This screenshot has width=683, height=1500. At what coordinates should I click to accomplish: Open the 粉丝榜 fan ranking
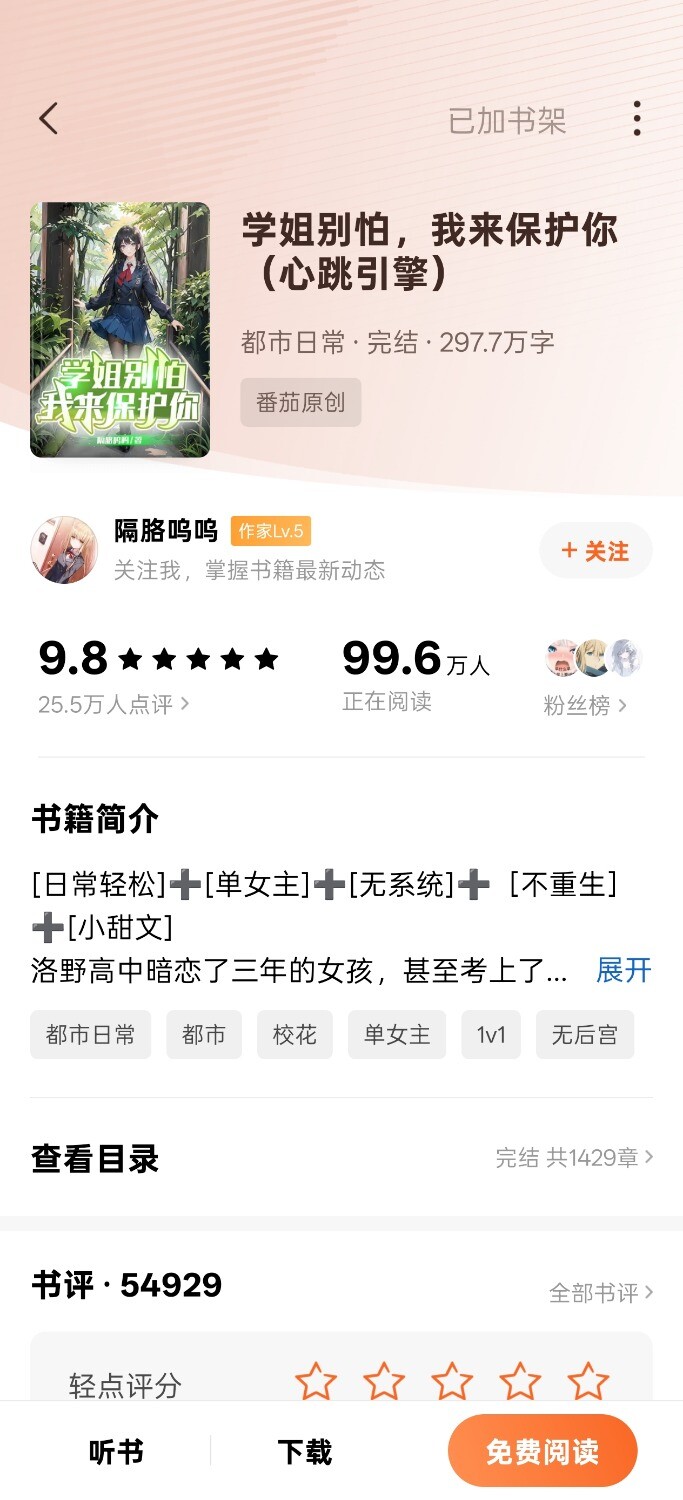coord(585,706)
